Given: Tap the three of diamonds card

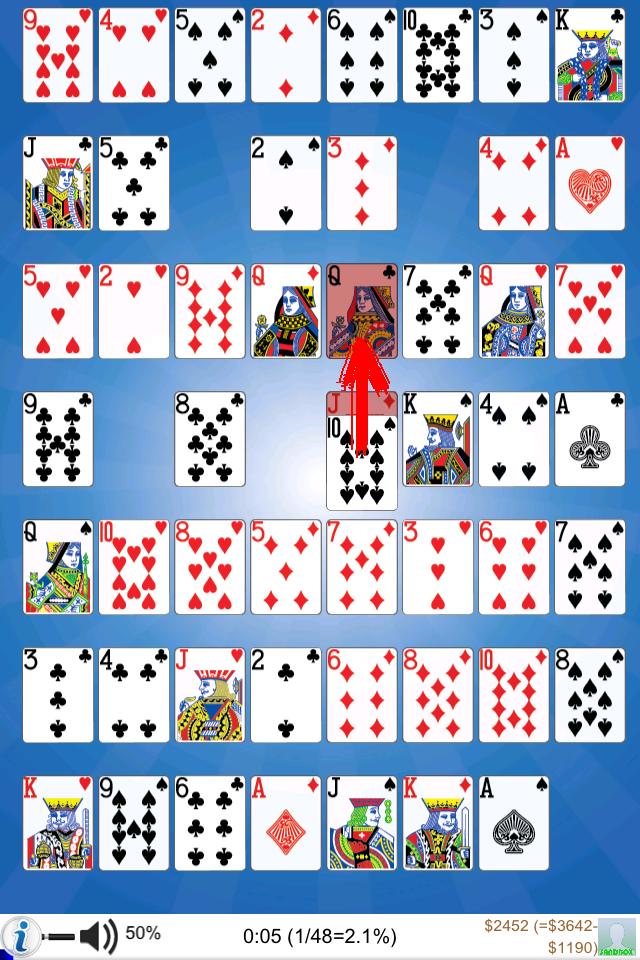Looking at the screenshot, I should coord(361,184).
